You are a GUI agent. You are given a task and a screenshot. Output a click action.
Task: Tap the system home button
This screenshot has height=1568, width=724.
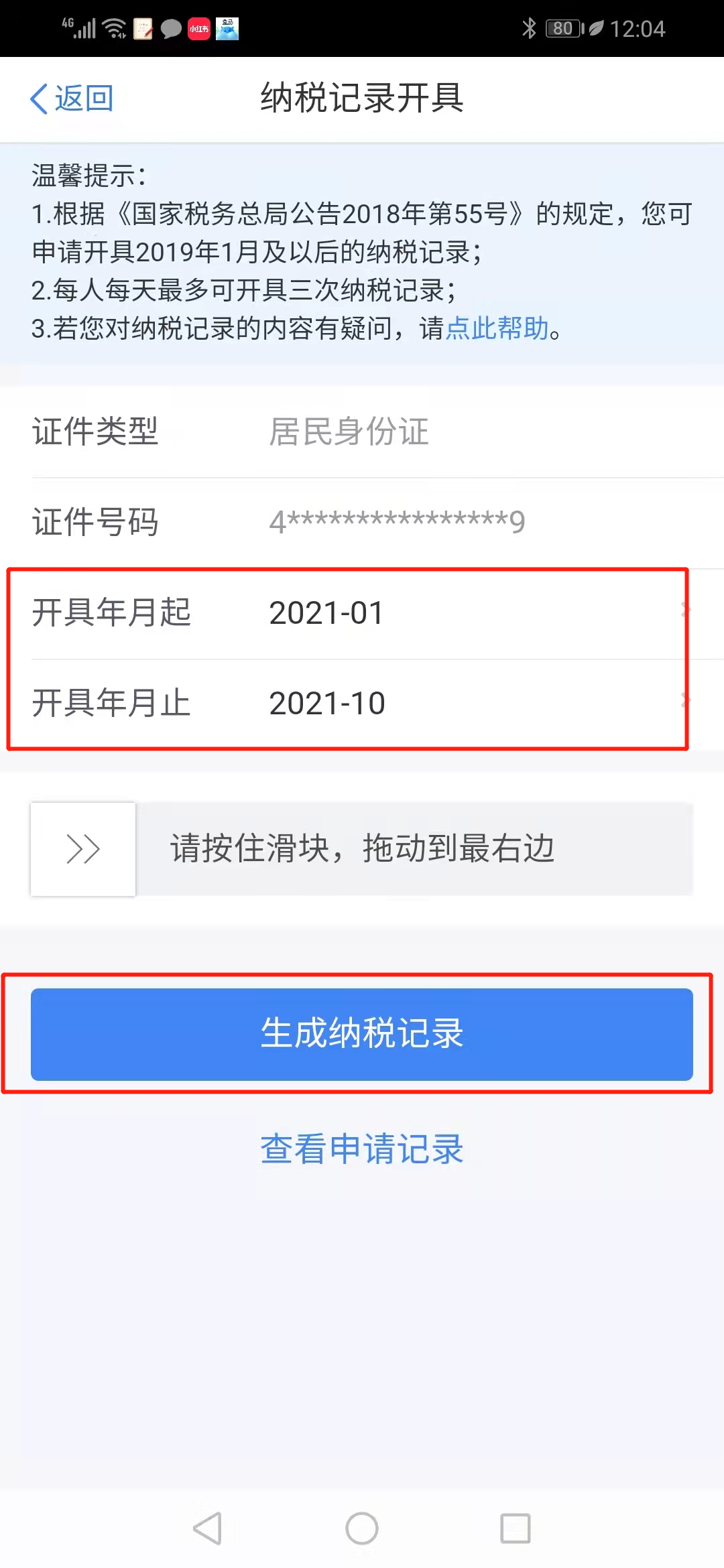[362, 1528]
